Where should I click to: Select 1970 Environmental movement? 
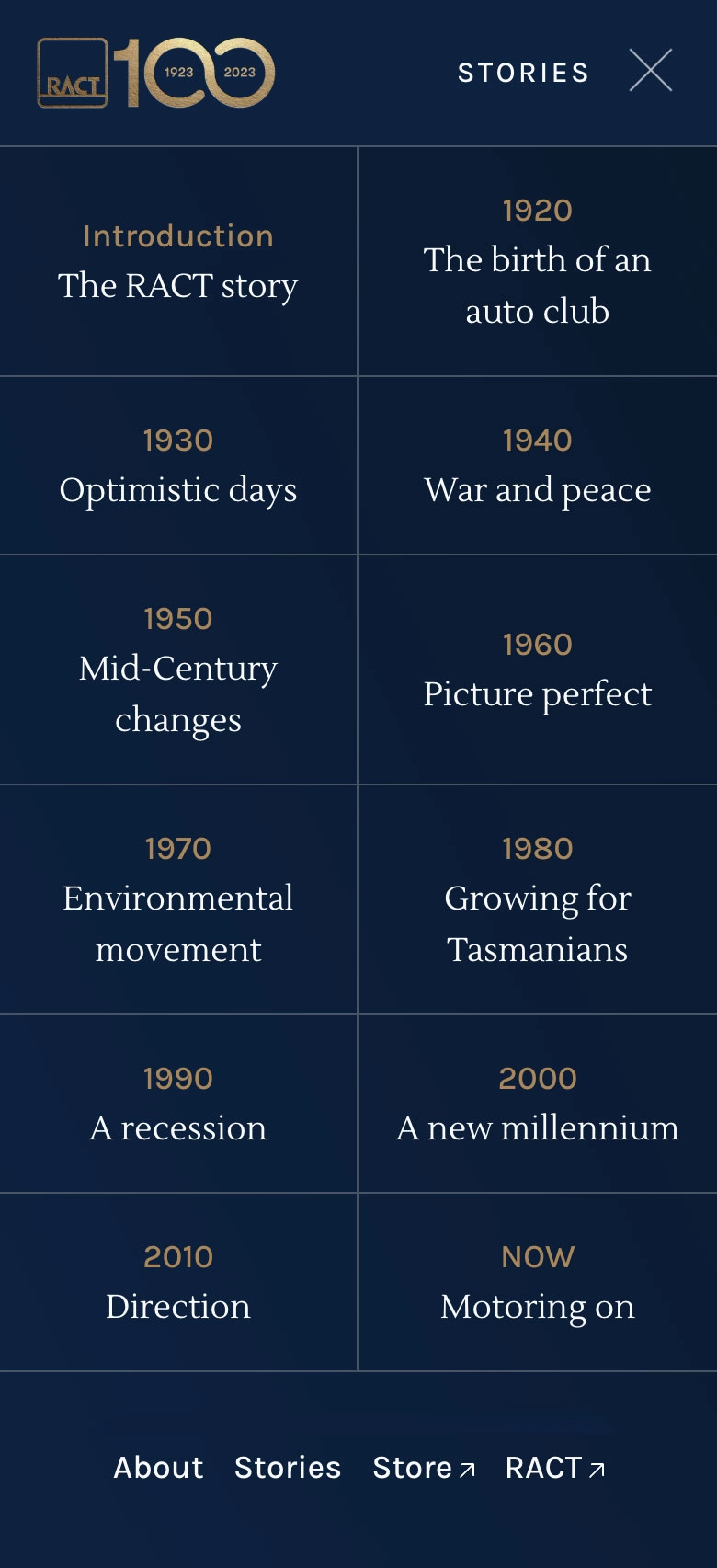pos(178,900)
